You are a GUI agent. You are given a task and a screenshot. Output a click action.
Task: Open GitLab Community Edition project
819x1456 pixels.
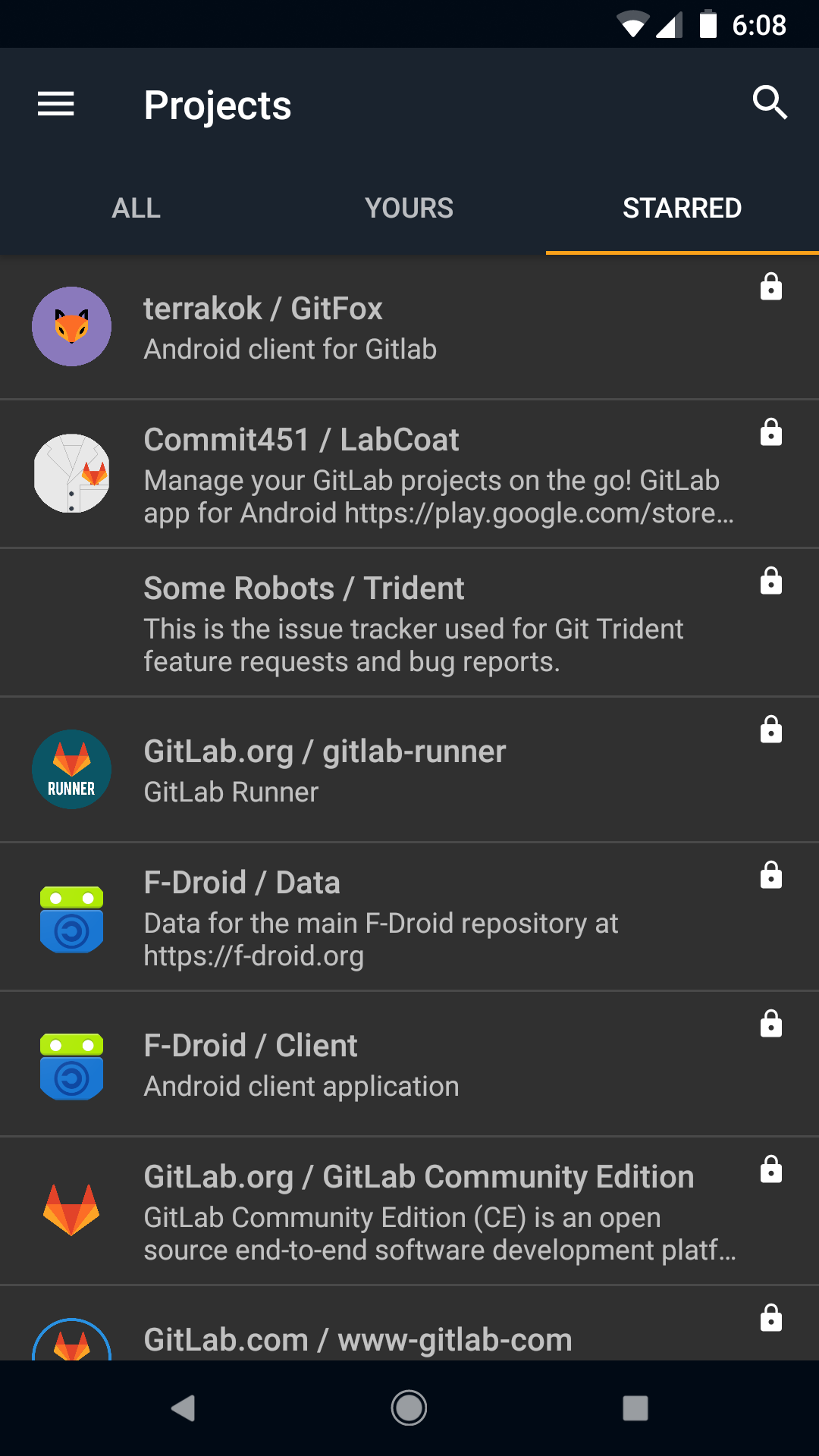point(409,1212)
